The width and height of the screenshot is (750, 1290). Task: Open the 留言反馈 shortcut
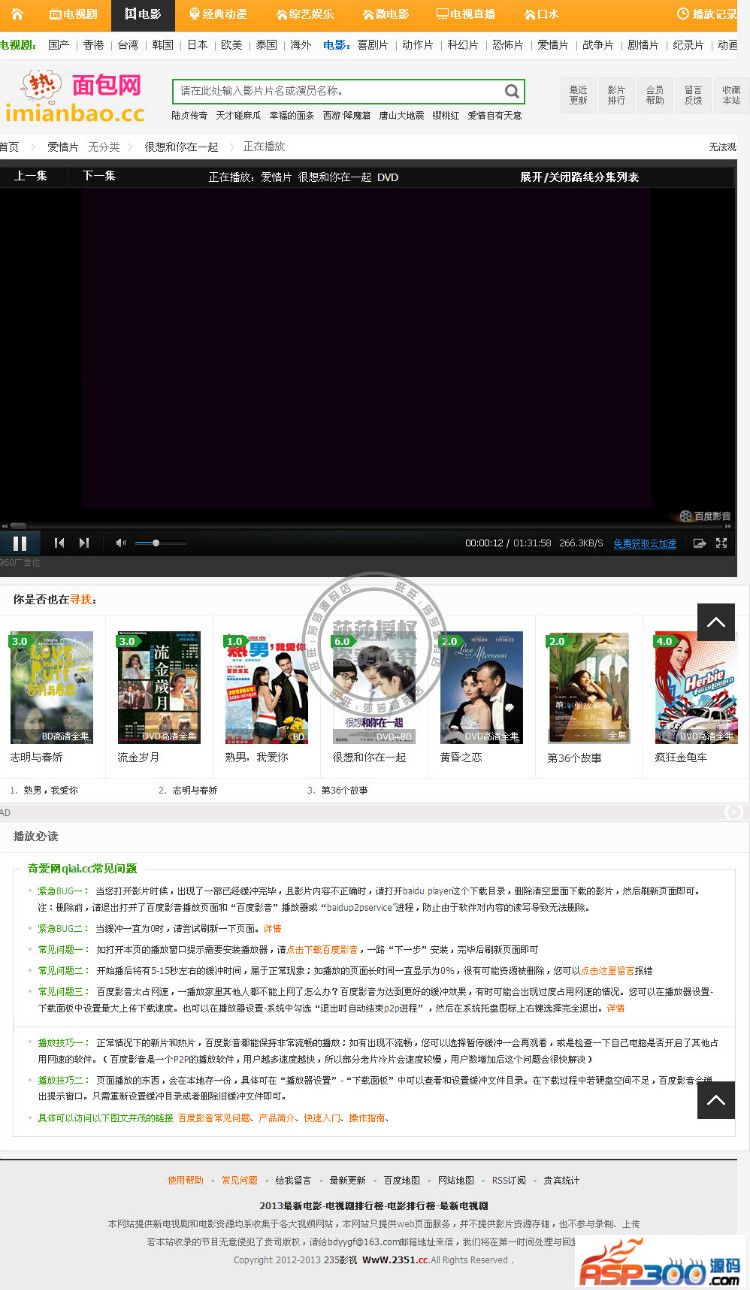(x=693, y=95)
